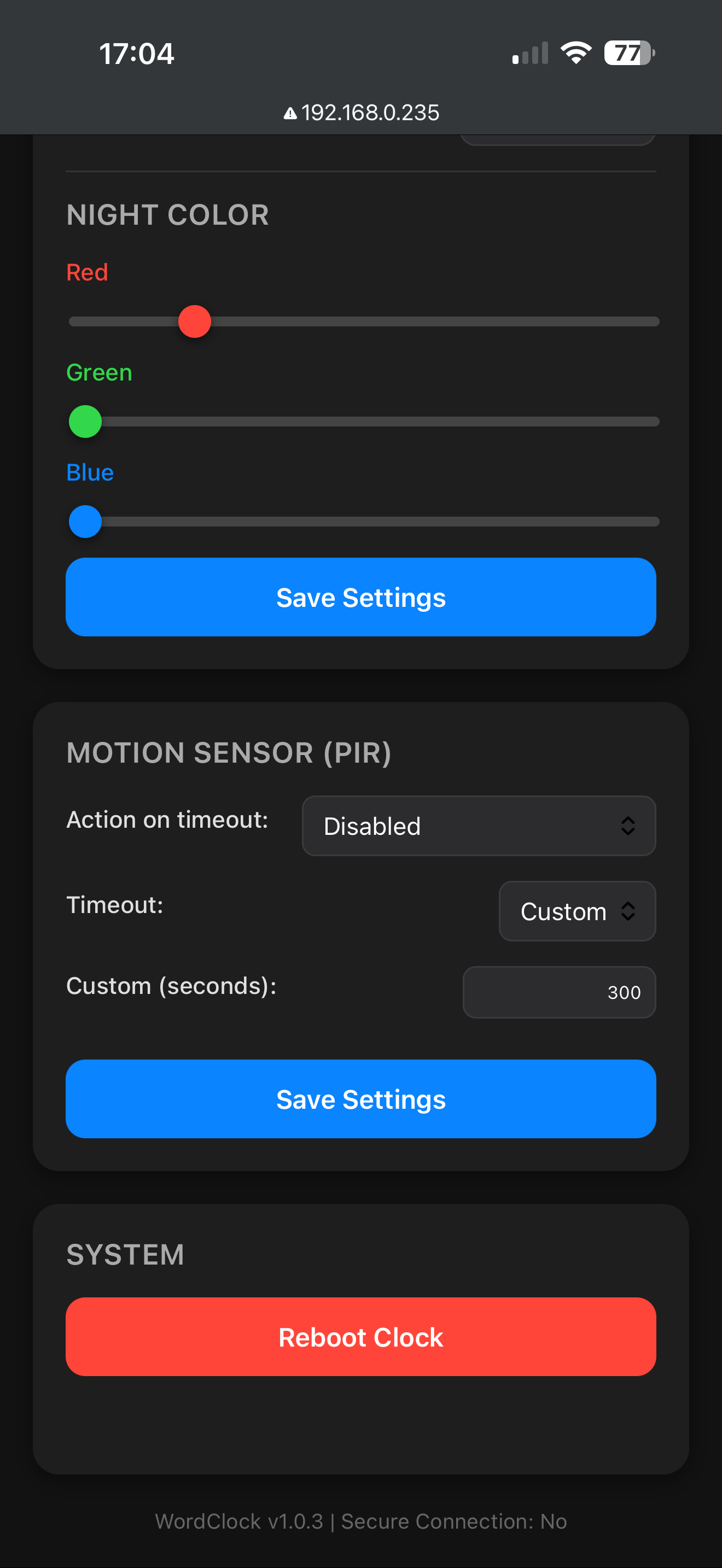722x1568 pixels.
Task: Reboot the clock
Action: click(x=360, y=1337)
